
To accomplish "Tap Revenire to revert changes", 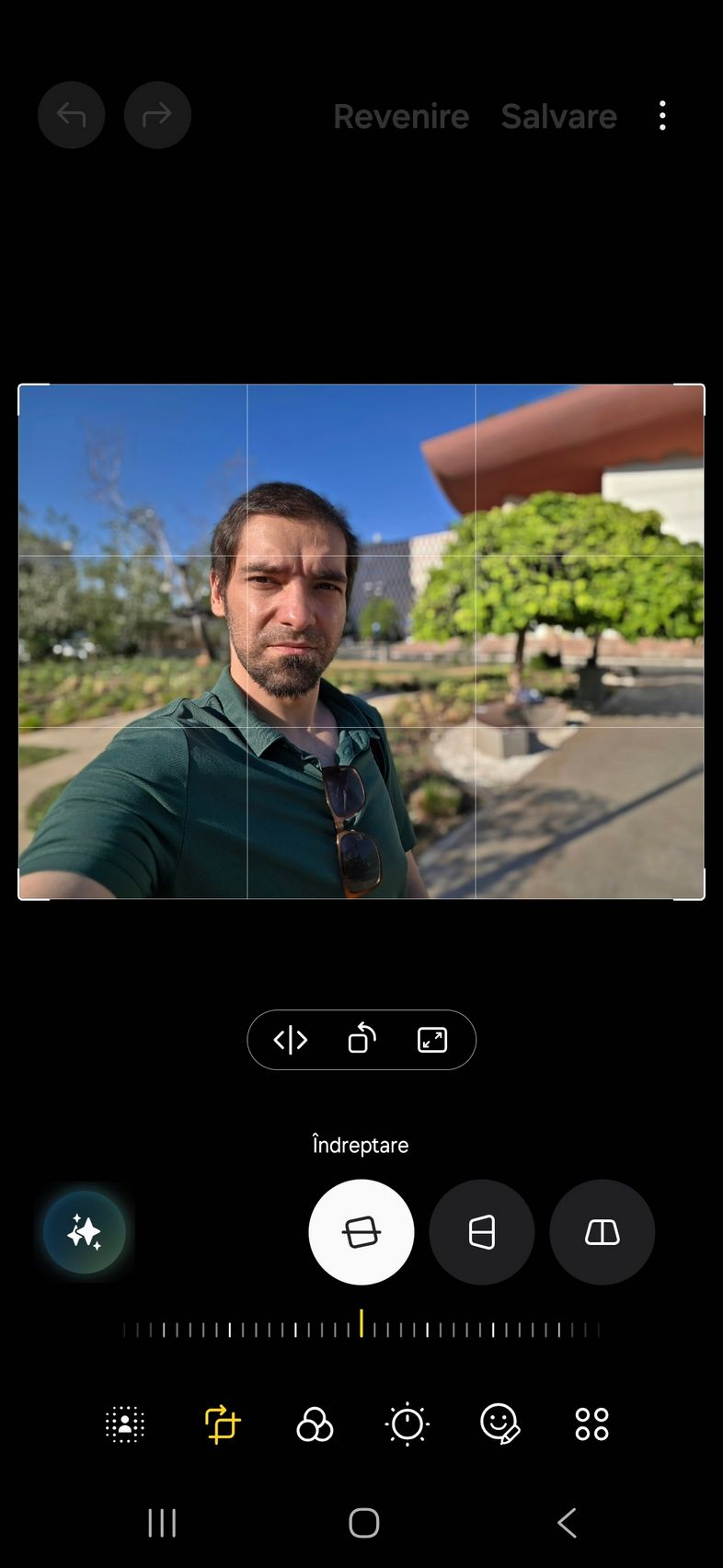I will pos(401,116).
